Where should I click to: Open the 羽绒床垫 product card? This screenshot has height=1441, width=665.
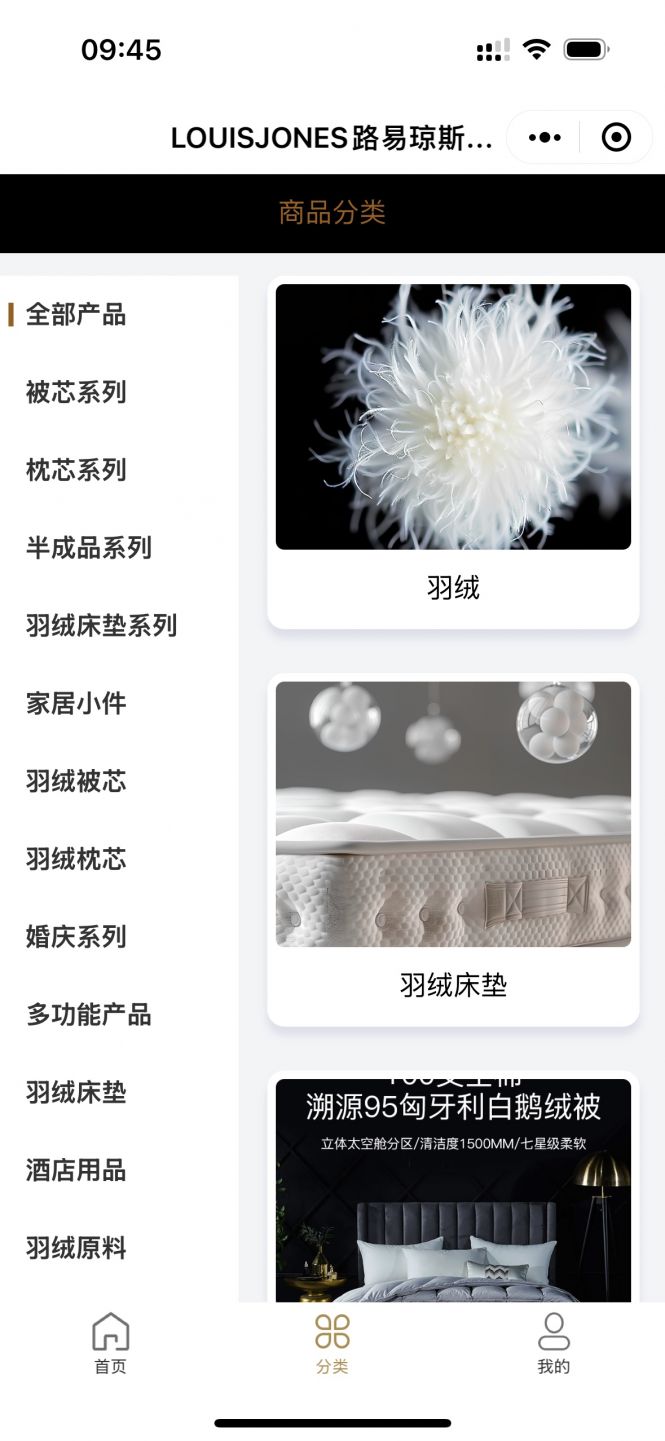click(x=453, y=848)
